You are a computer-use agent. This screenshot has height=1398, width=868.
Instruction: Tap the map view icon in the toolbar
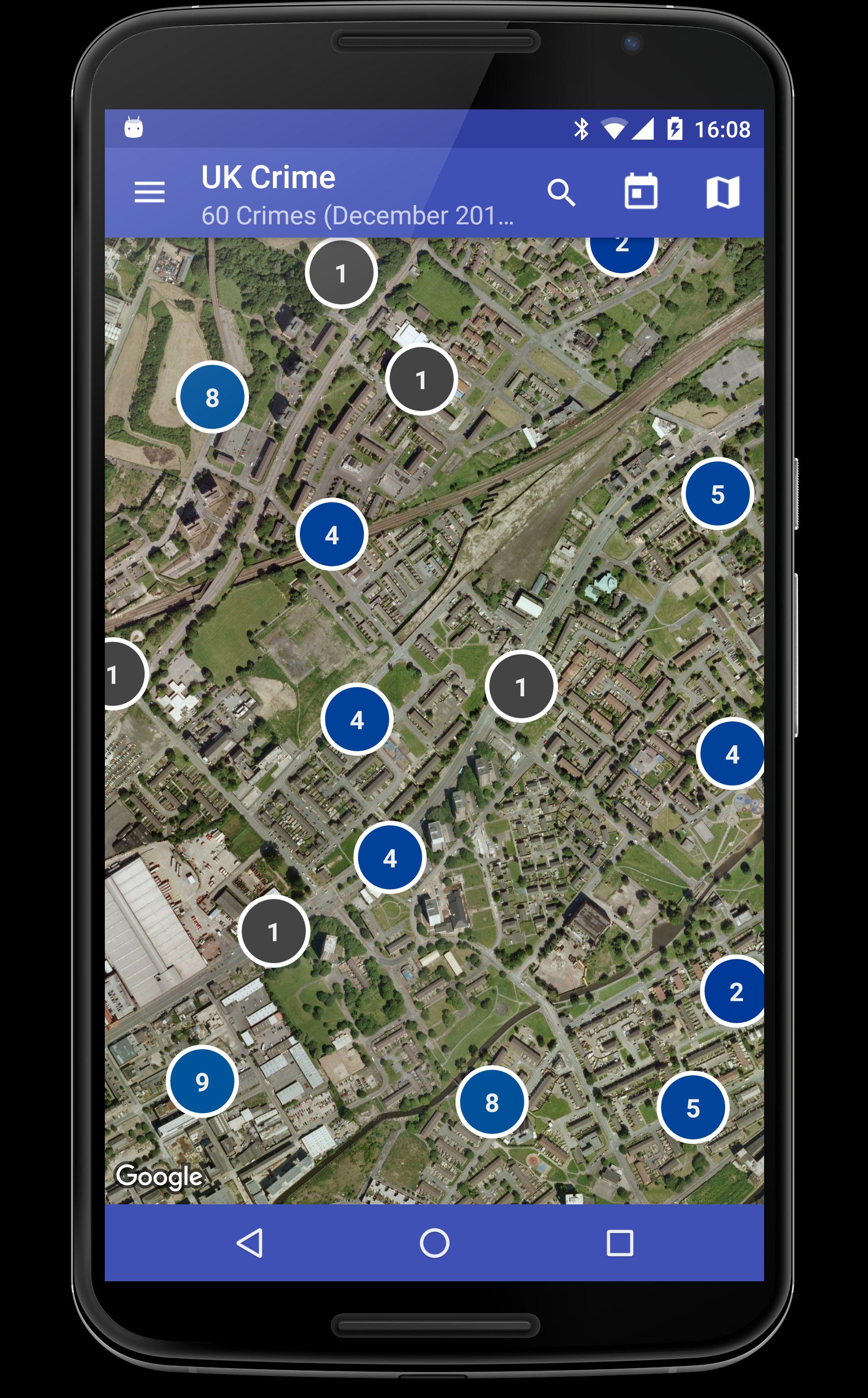coord(722,192)
